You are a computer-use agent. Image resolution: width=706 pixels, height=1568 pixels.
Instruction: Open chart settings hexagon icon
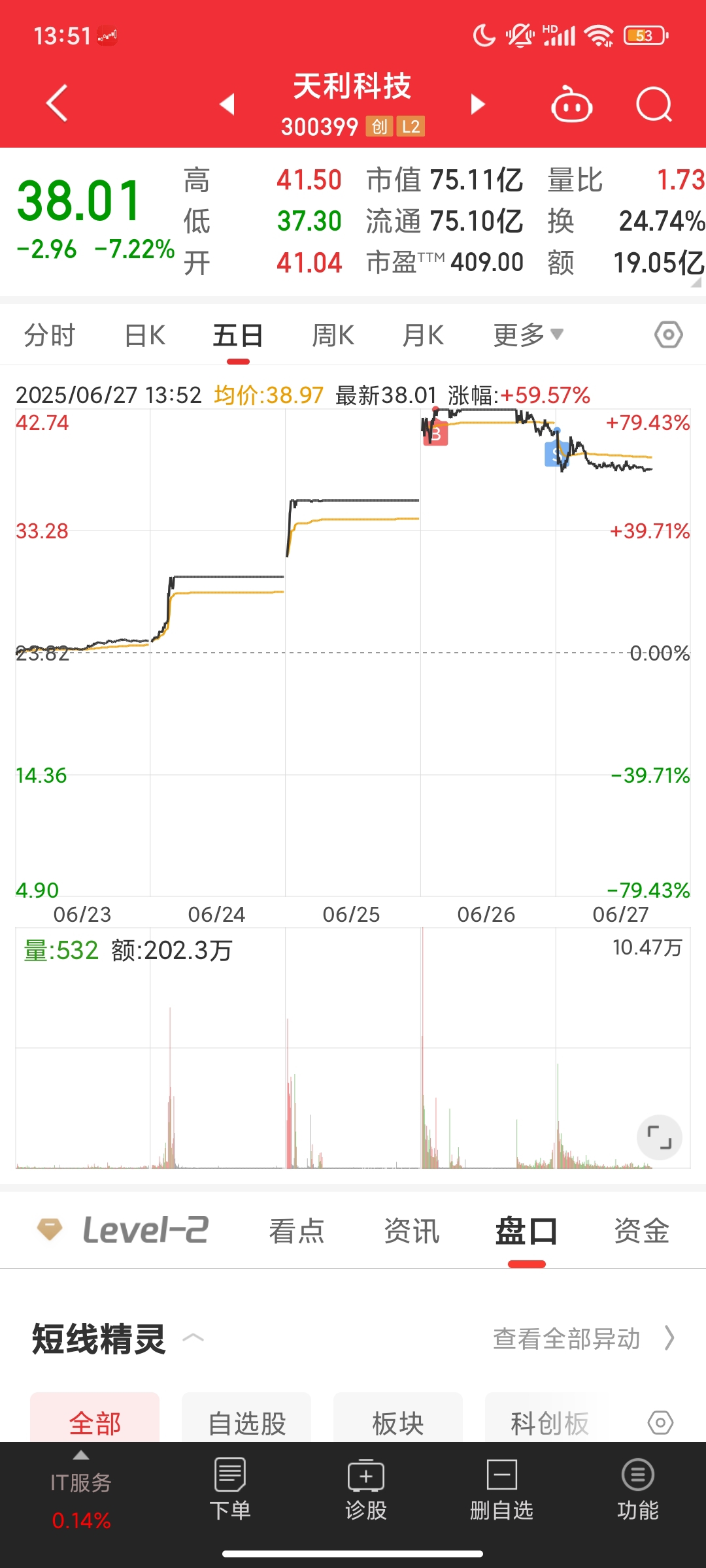(669, 335)
